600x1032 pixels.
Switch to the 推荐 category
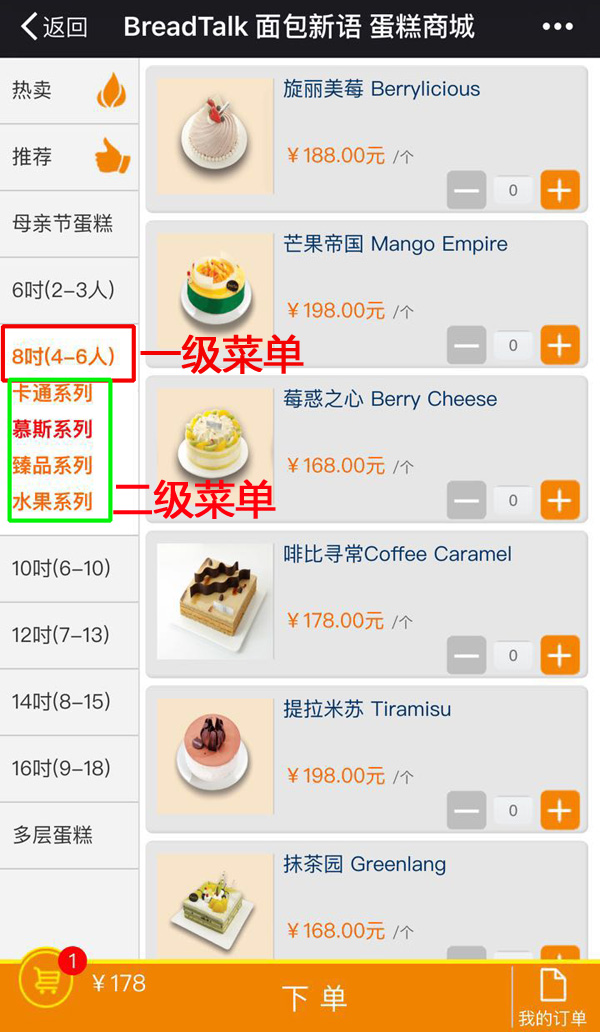click(68, 157)
